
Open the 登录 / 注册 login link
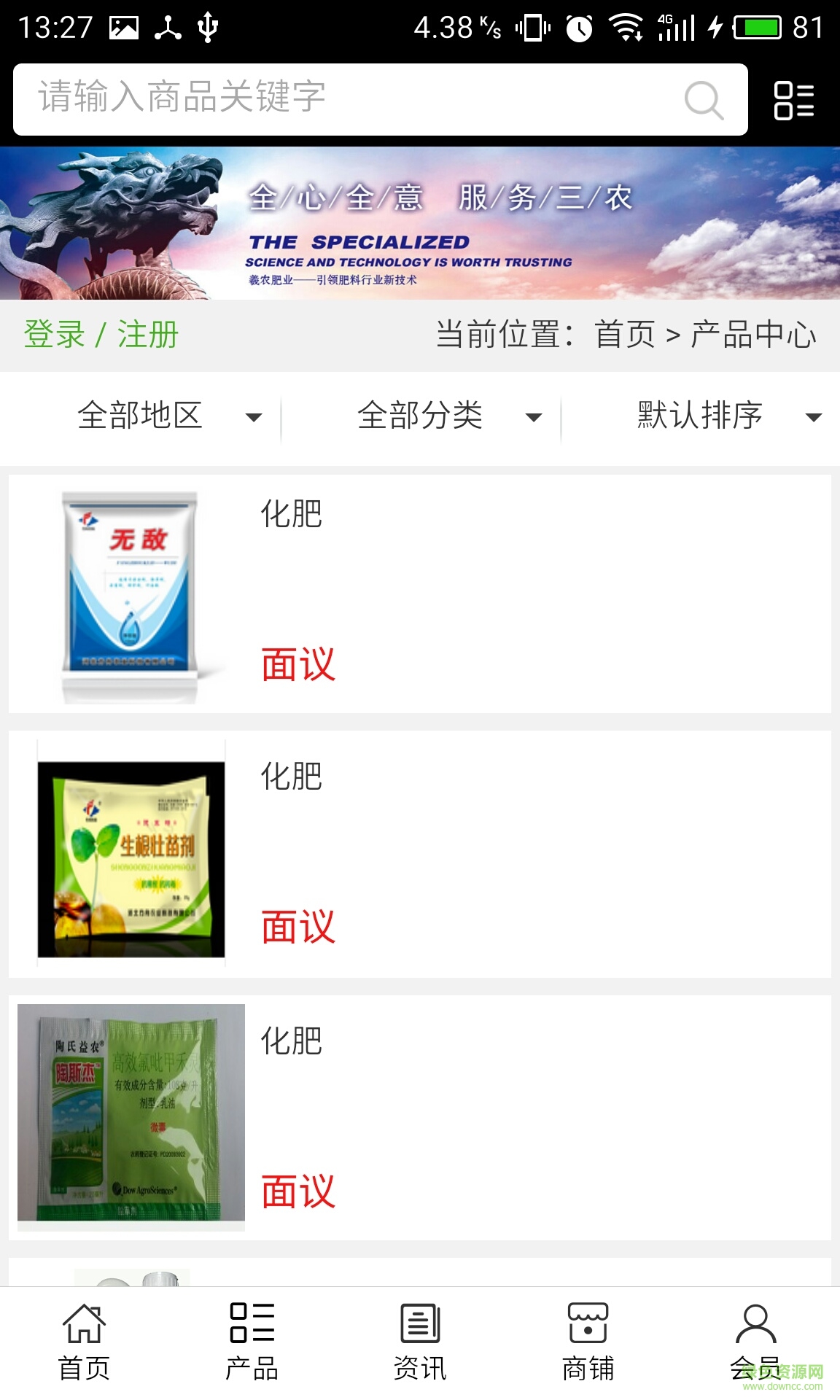(x=101, y=335)
